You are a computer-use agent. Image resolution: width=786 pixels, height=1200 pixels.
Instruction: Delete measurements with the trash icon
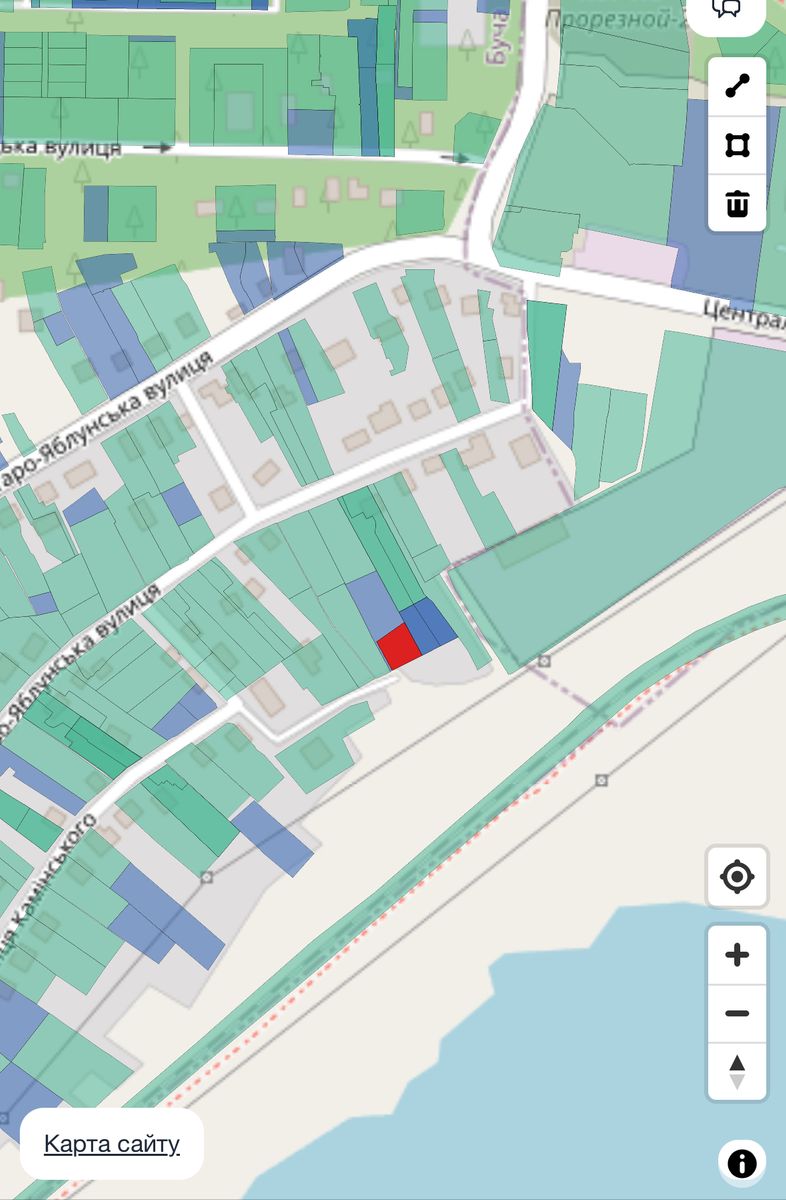[x=737, y=204]
